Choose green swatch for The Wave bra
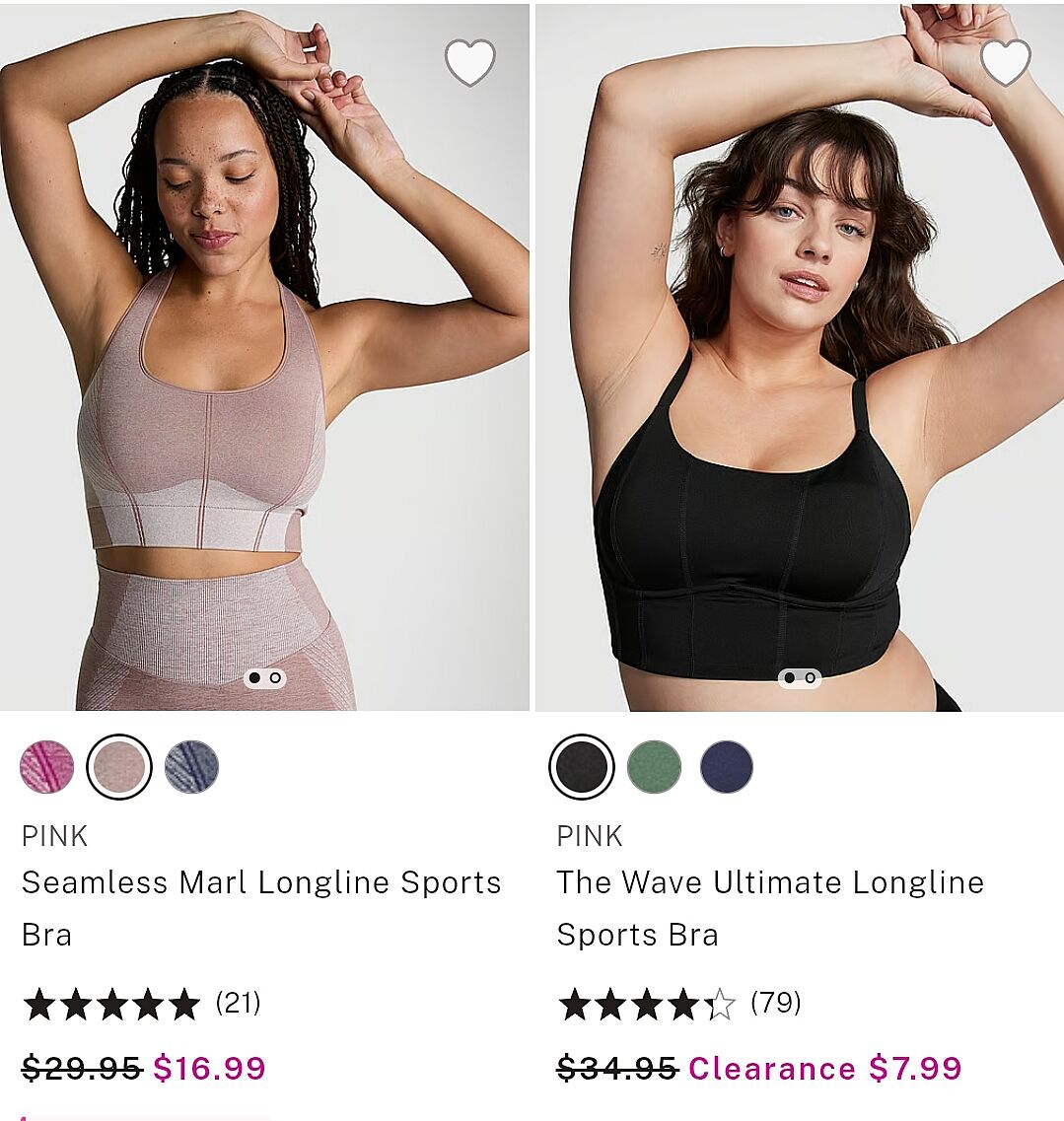The image size is (1064, 1121). click(654, 767)
